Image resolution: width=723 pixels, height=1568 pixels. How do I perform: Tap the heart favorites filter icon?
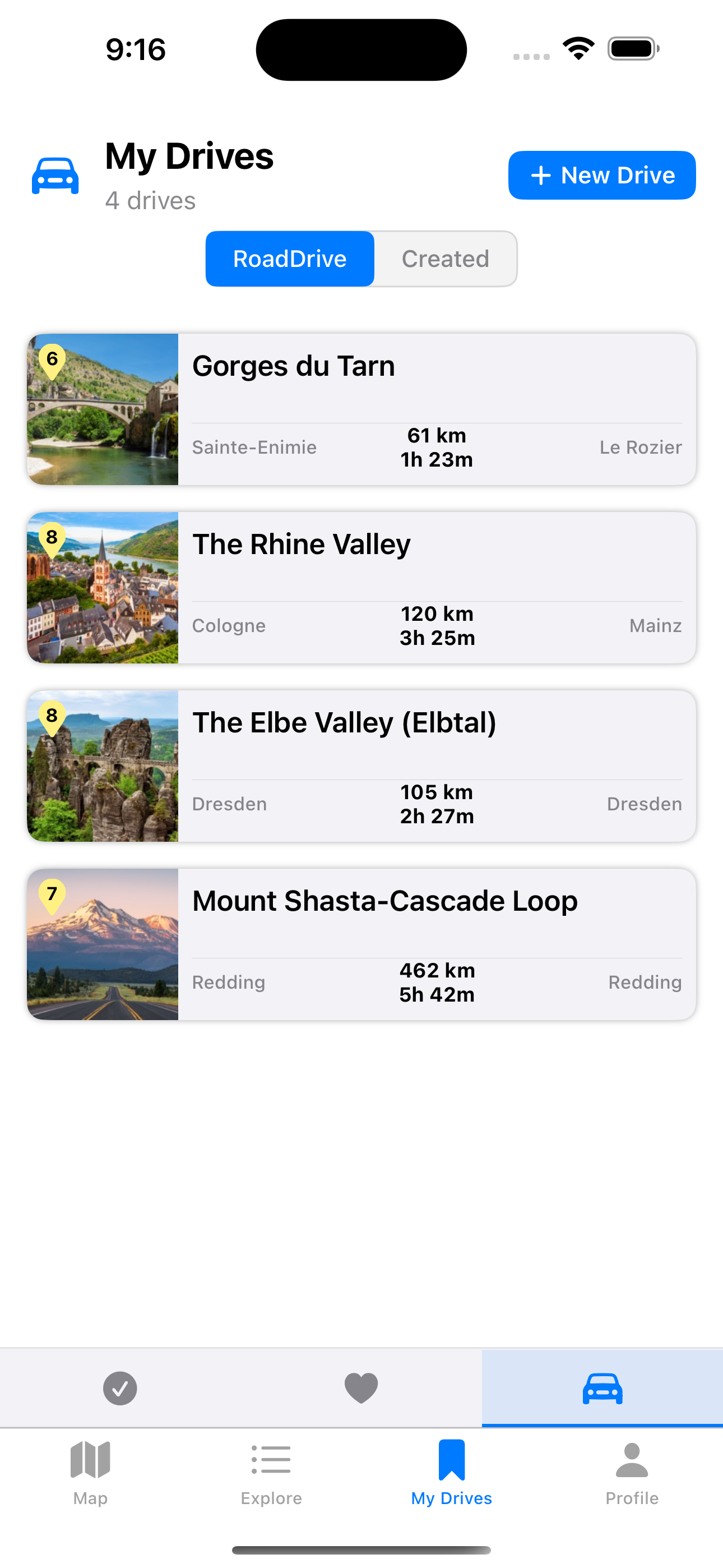point(361,1388)
